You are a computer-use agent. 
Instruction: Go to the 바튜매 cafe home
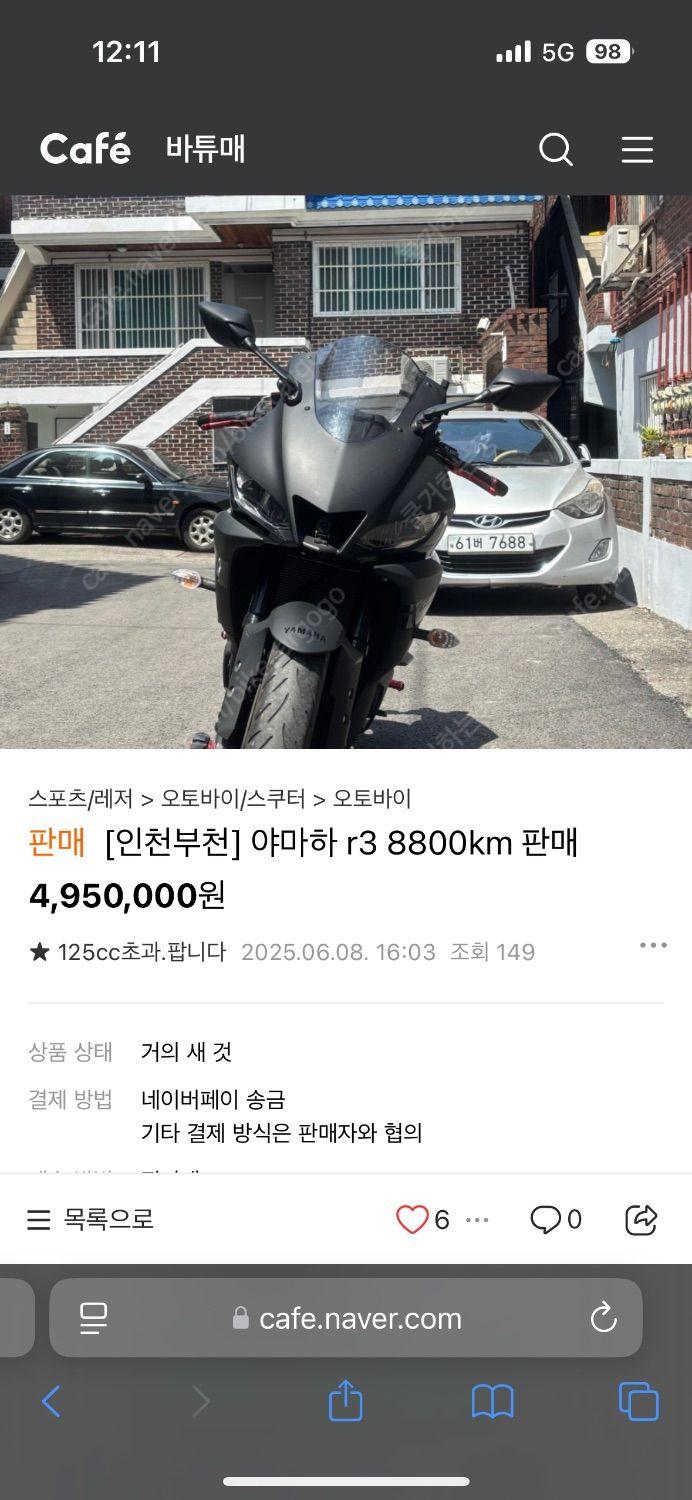(205, 150)
